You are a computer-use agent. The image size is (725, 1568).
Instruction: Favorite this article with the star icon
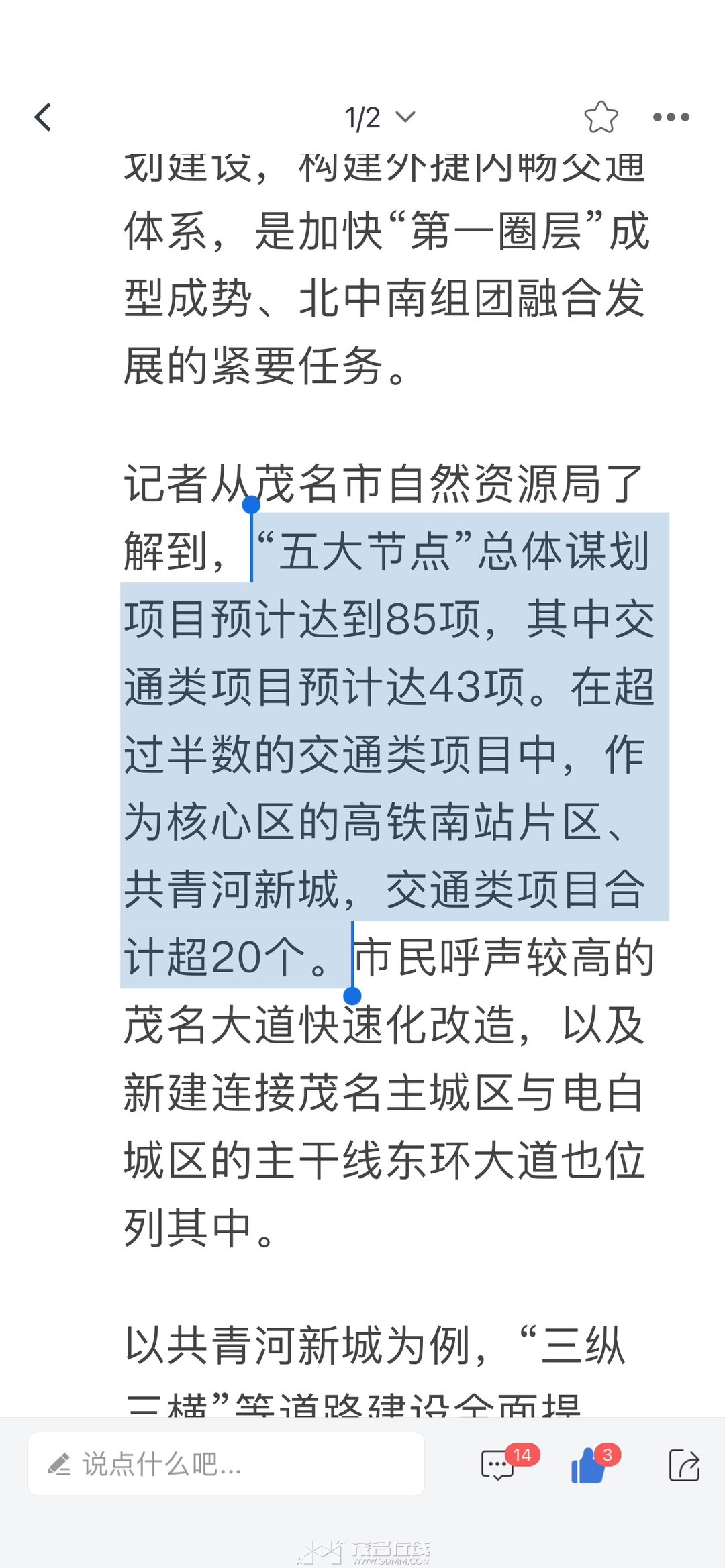[601, 117]
